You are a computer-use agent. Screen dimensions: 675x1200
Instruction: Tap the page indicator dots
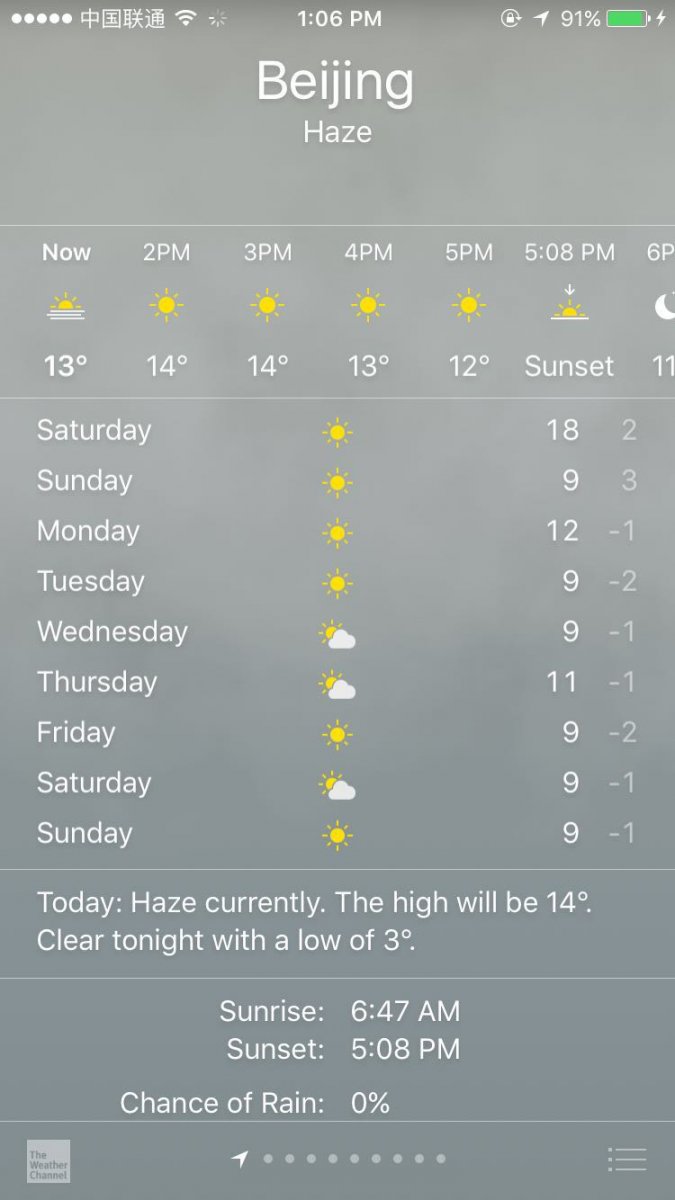[342, 1159]
